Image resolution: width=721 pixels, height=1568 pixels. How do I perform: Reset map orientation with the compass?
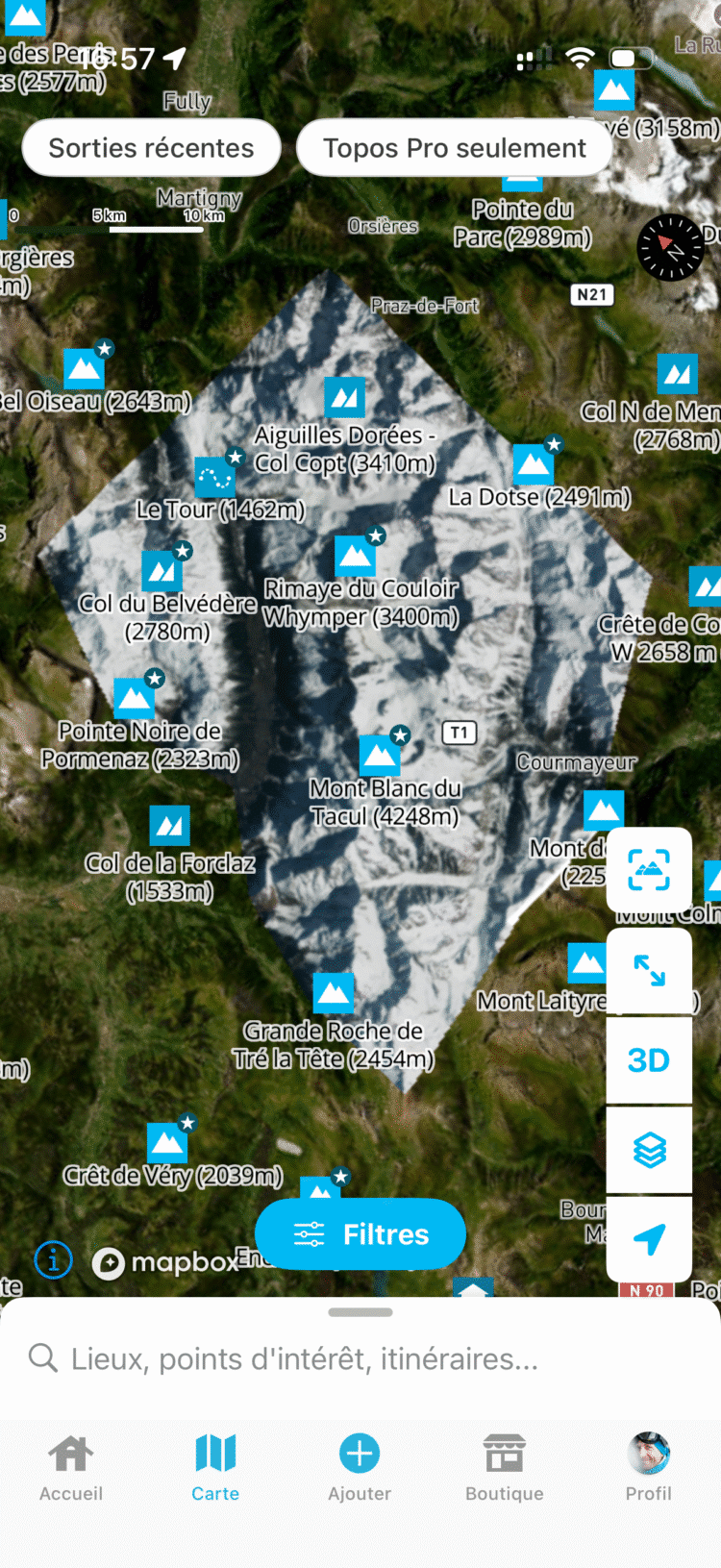[x=670, y=247]
